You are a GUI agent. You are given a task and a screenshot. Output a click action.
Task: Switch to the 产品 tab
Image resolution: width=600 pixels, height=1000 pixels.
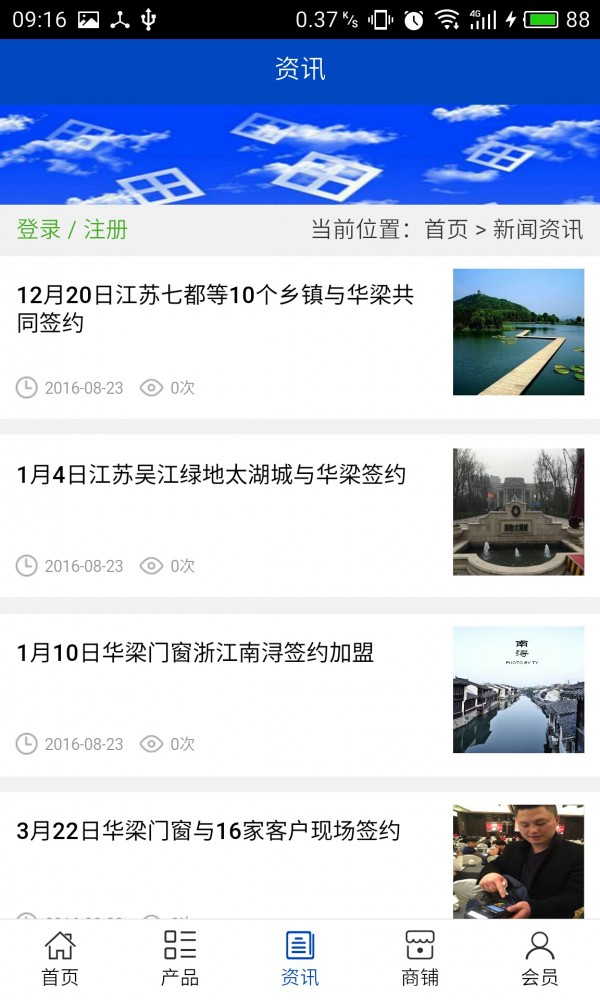click(180, 958)
